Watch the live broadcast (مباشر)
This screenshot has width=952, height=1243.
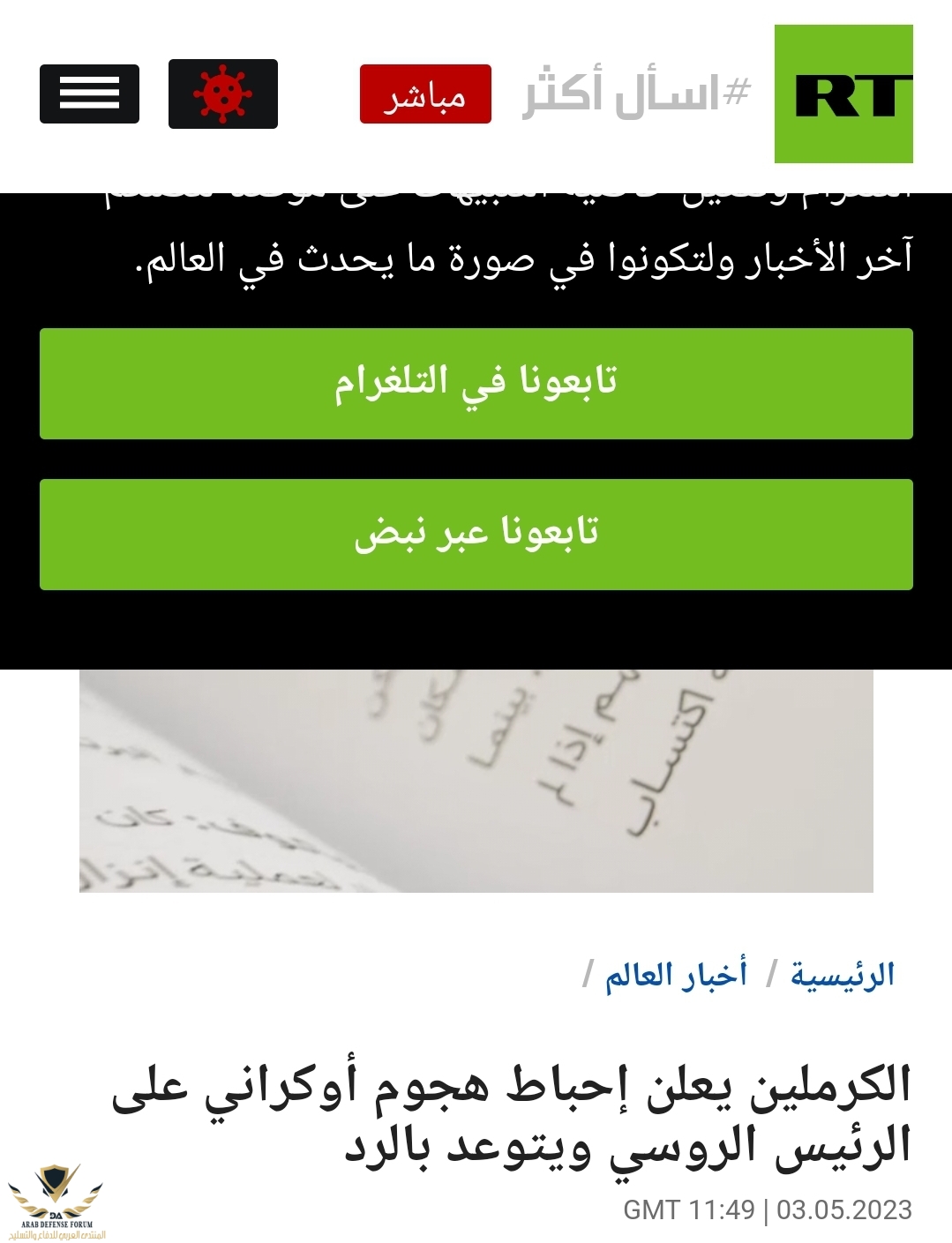pos(425,94)
